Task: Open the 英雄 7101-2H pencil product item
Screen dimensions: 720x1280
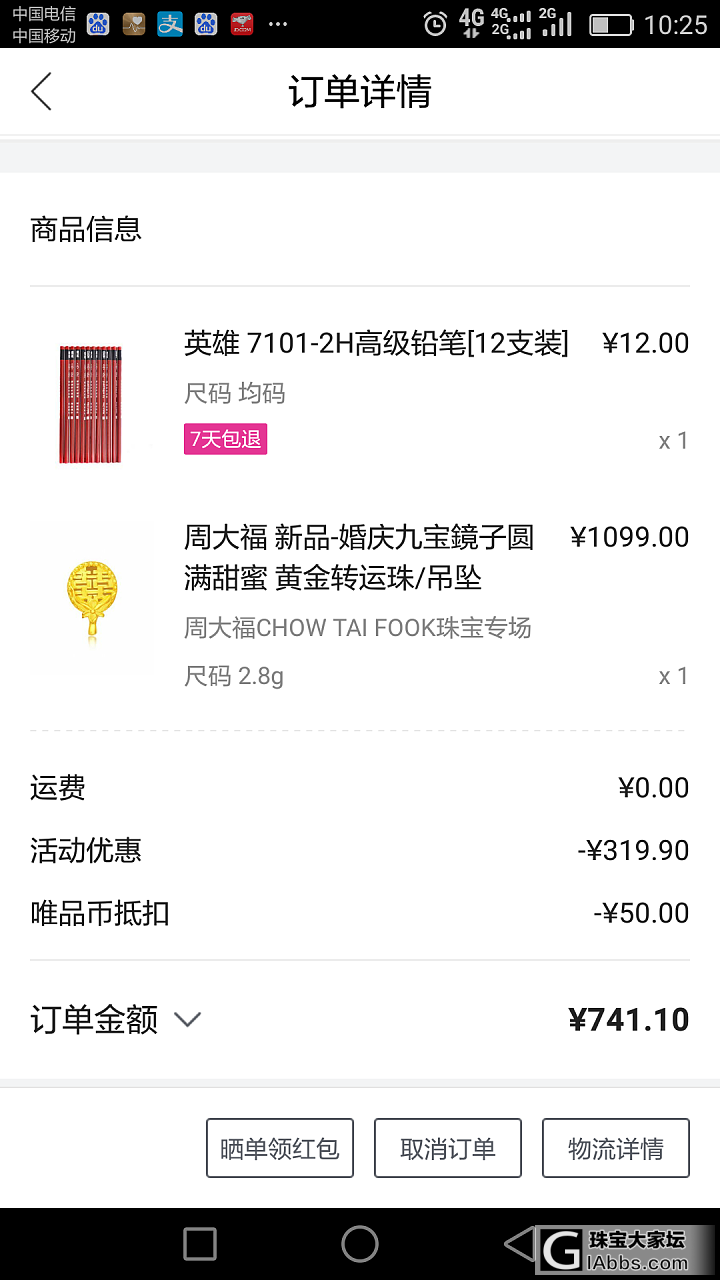Action: coord(375,344)
